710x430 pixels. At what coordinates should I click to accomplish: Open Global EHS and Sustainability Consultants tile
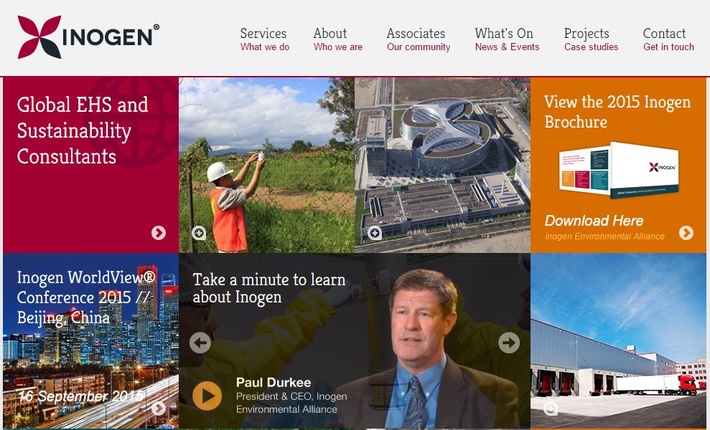pyautogui.click(x=158, y=233)
